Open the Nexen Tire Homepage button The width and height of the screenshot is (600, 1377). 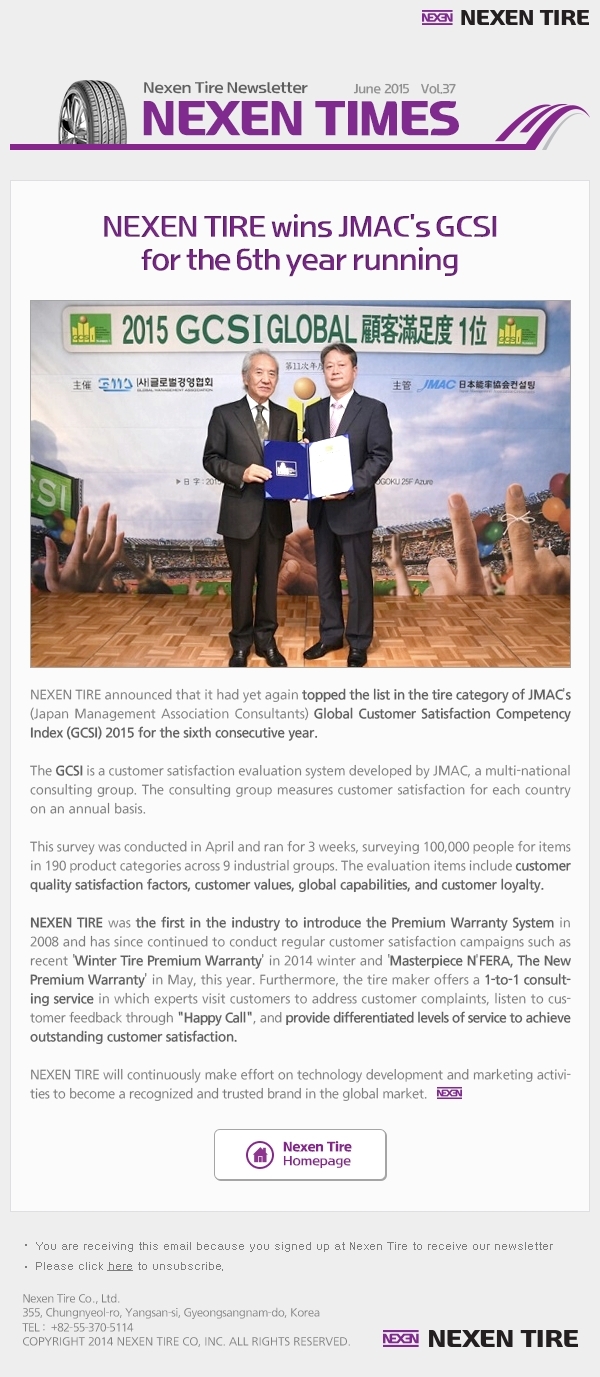(300, 1154)
